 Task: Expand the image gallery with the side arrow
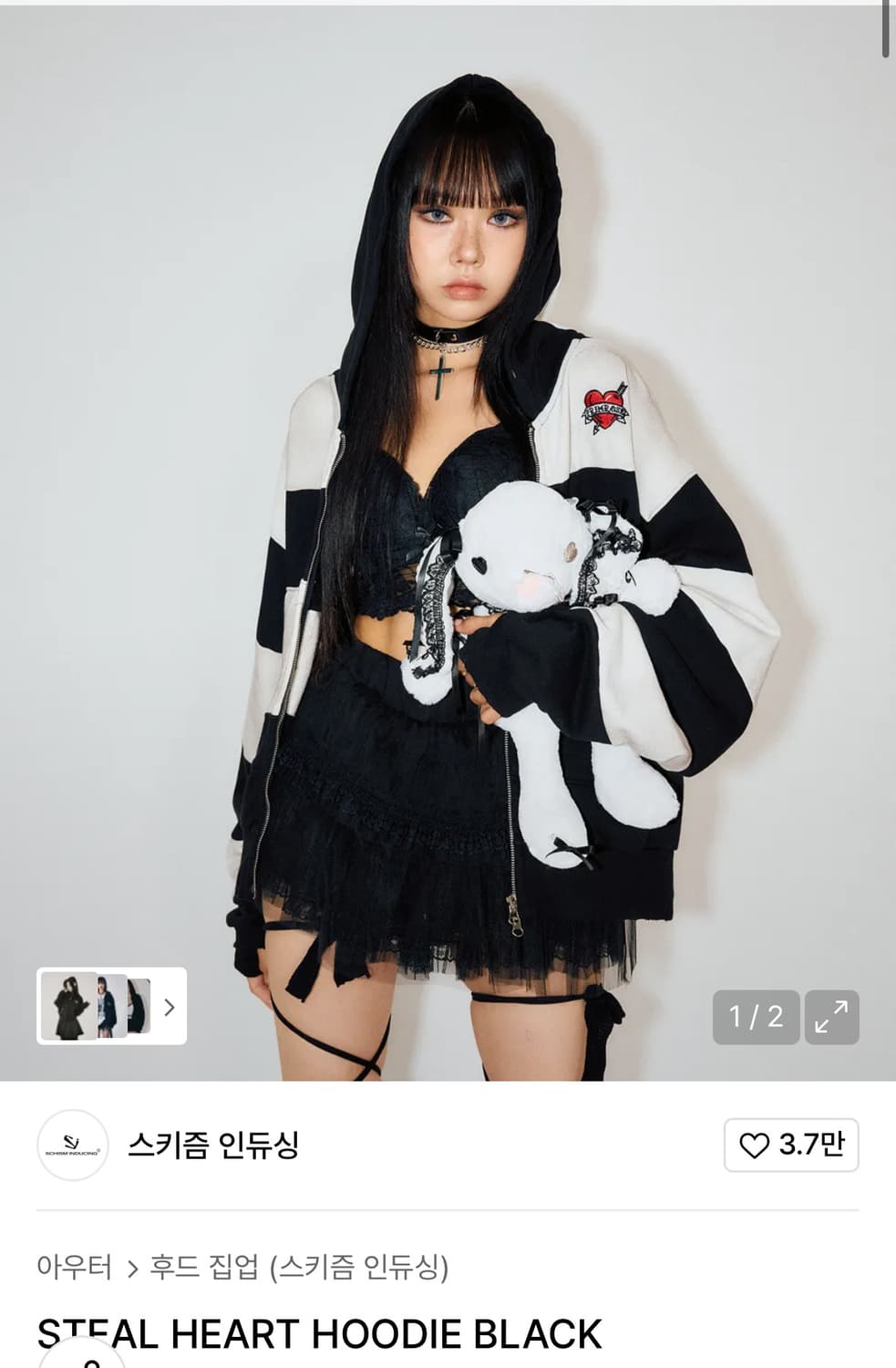coord(169,1006)
